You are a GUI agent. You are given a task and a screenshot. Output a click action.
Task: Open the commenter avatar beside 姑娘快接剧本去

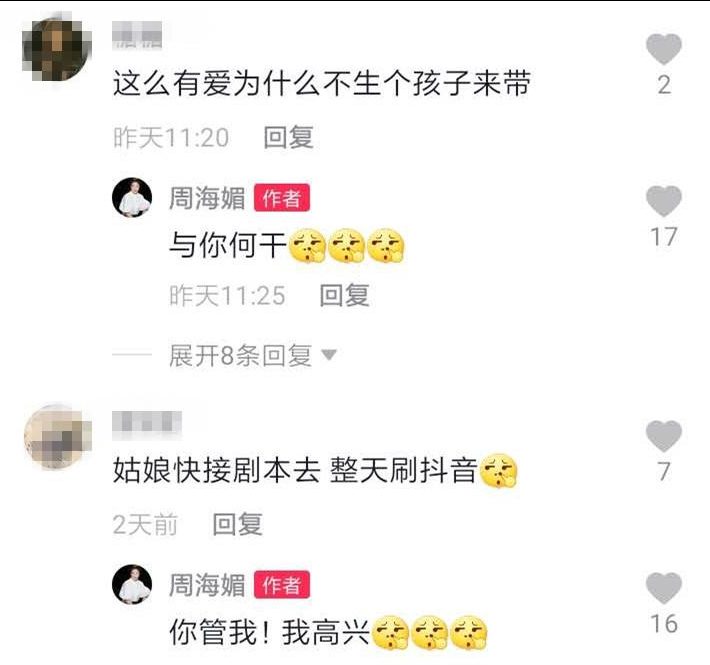point(57,437)
